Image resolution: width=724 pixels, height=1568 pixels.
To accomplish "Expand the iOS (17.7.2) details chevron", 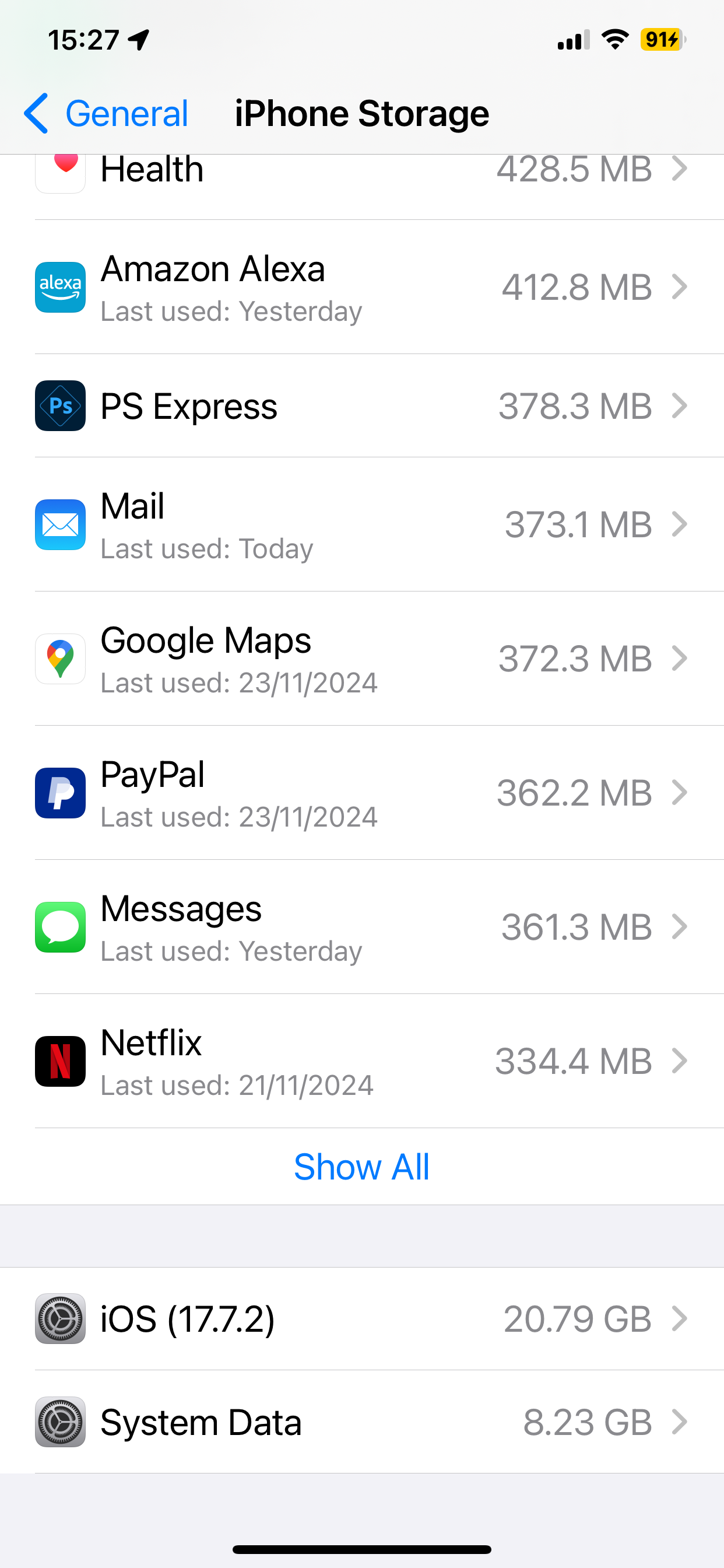I will point(680,1318).
